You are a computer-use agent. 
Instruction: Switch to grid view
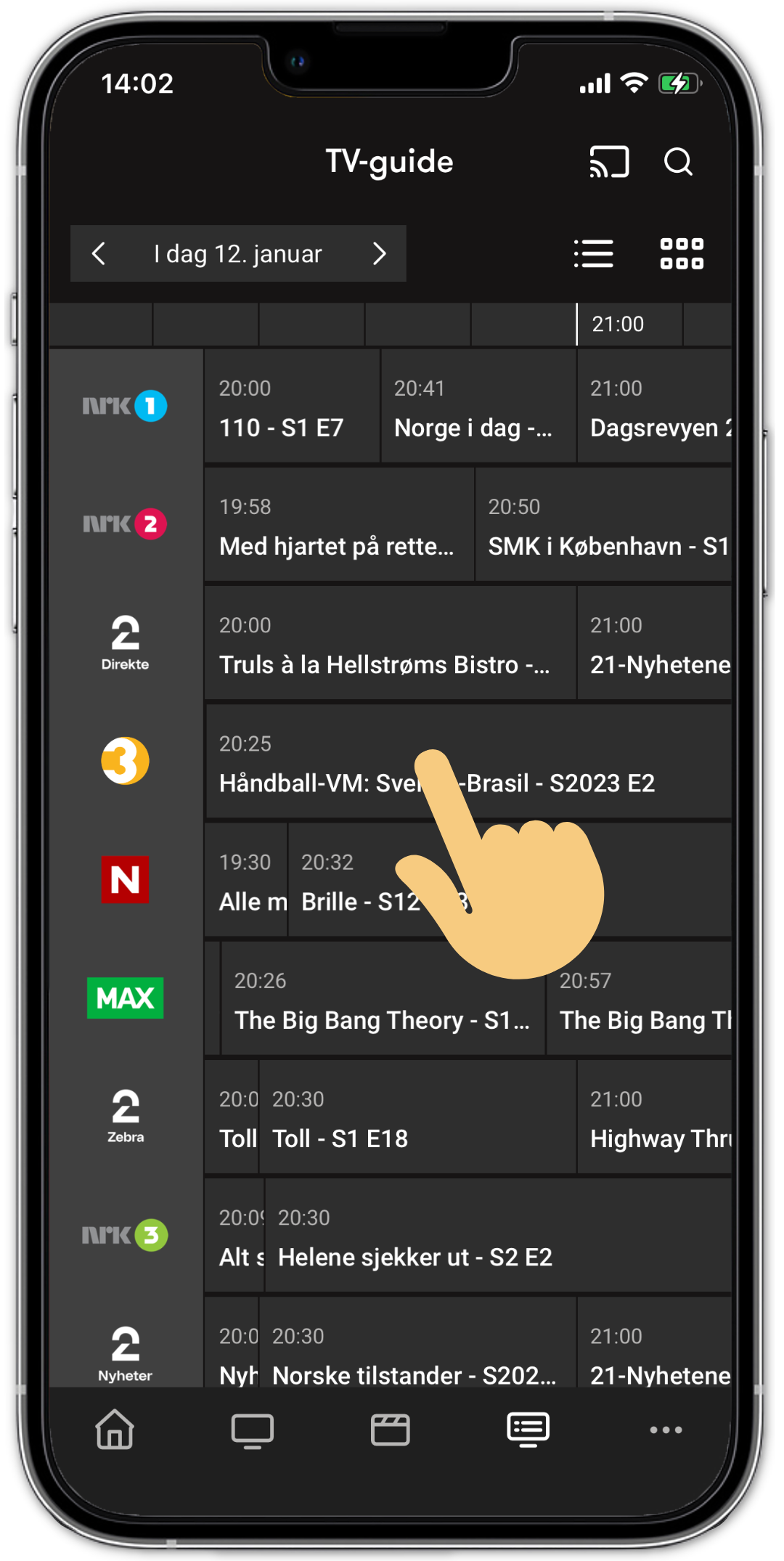pos(681,253)
